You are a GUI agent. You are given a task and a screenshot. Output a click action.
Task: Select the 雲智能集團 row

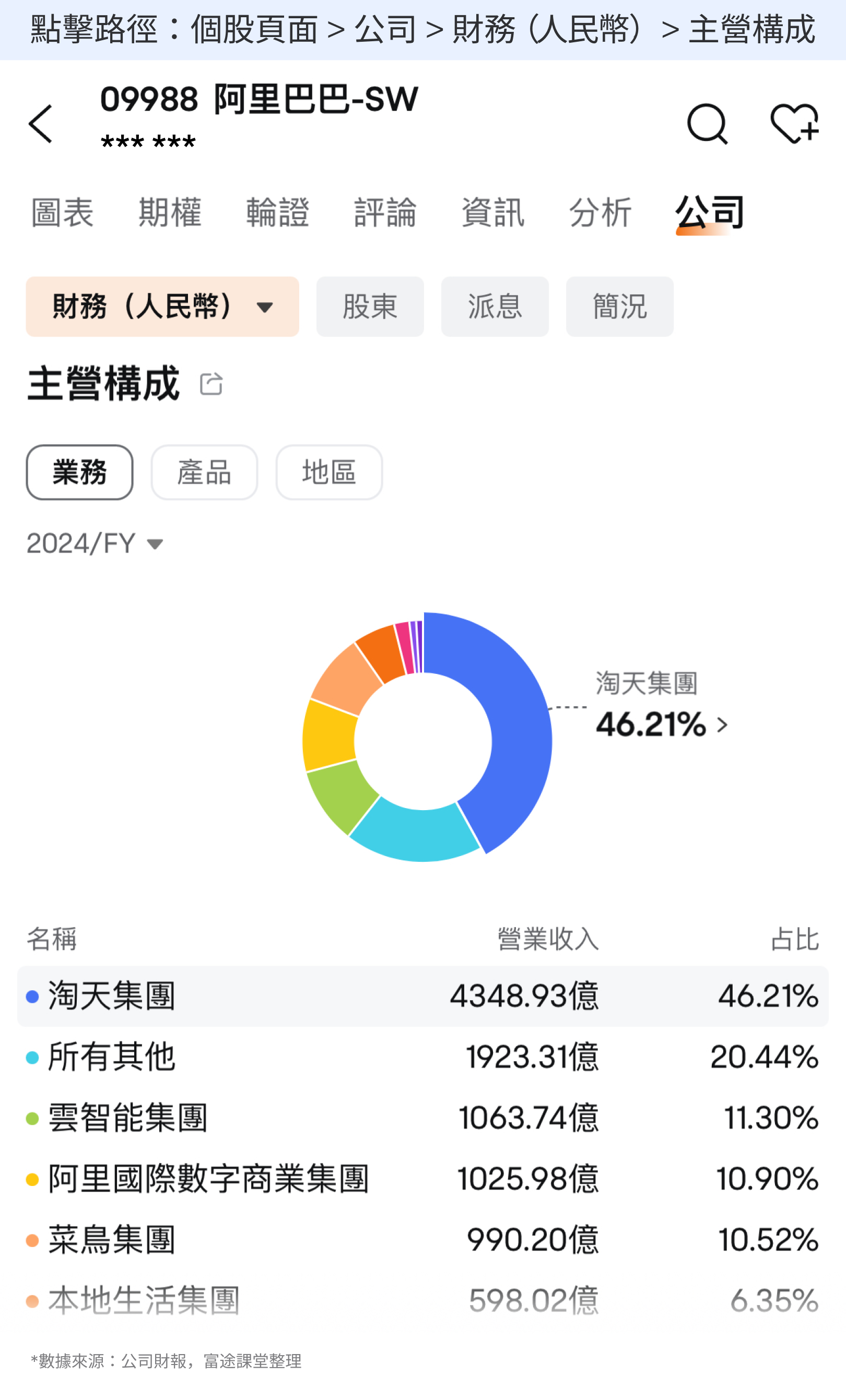click(422, 1118)
